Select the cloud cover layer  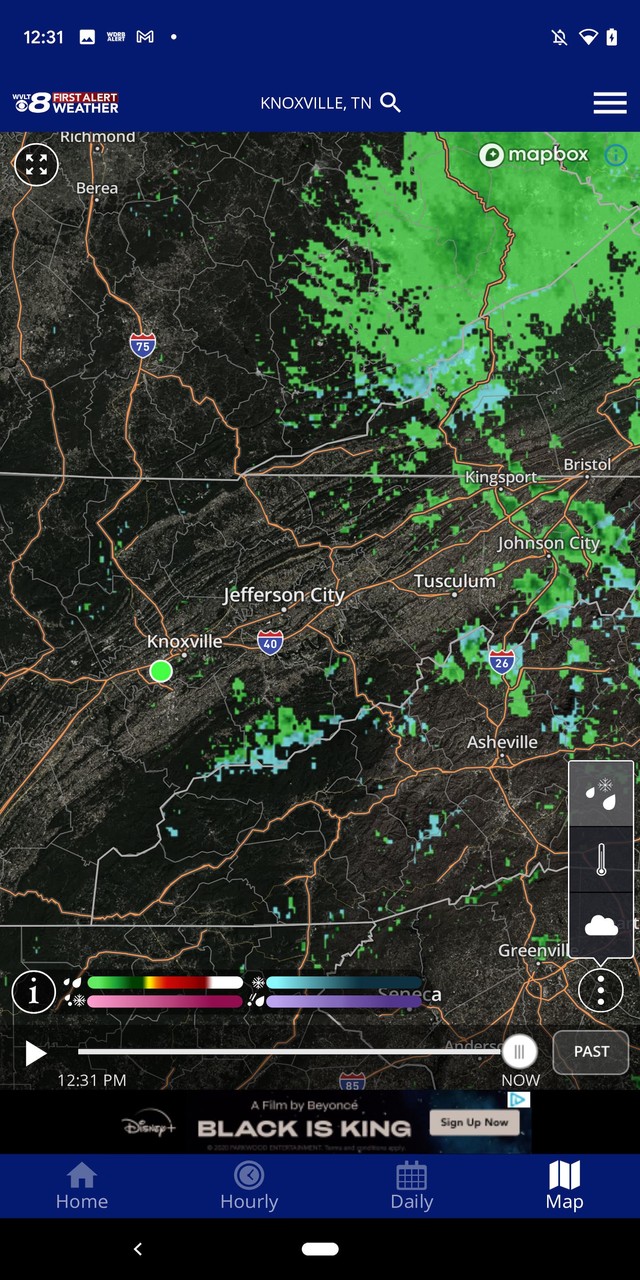point(601,925)
